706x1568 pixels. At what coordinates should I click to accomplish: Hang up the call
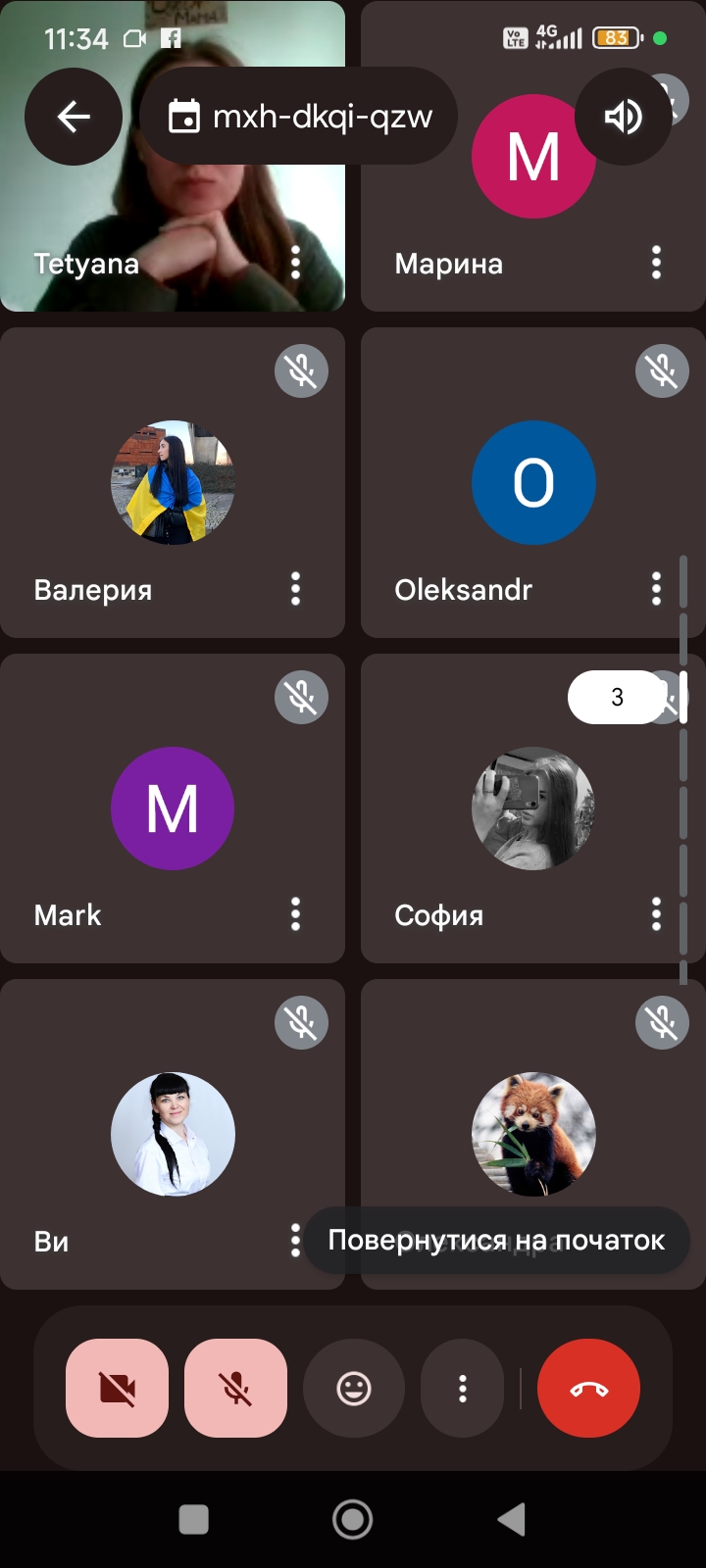click(588, 1389)
